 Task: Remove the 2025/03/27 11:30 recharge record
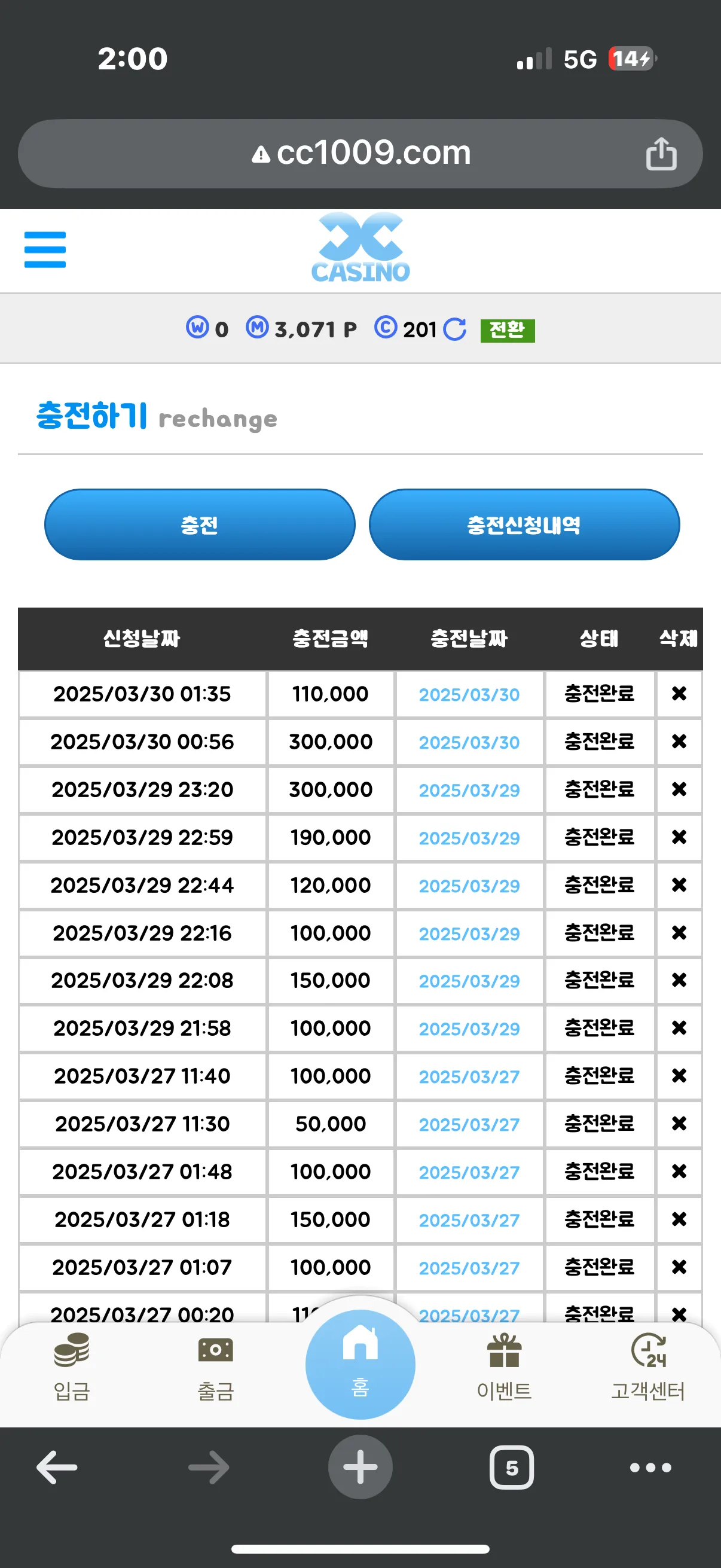pyautogui.click(x=679, y=1124)
